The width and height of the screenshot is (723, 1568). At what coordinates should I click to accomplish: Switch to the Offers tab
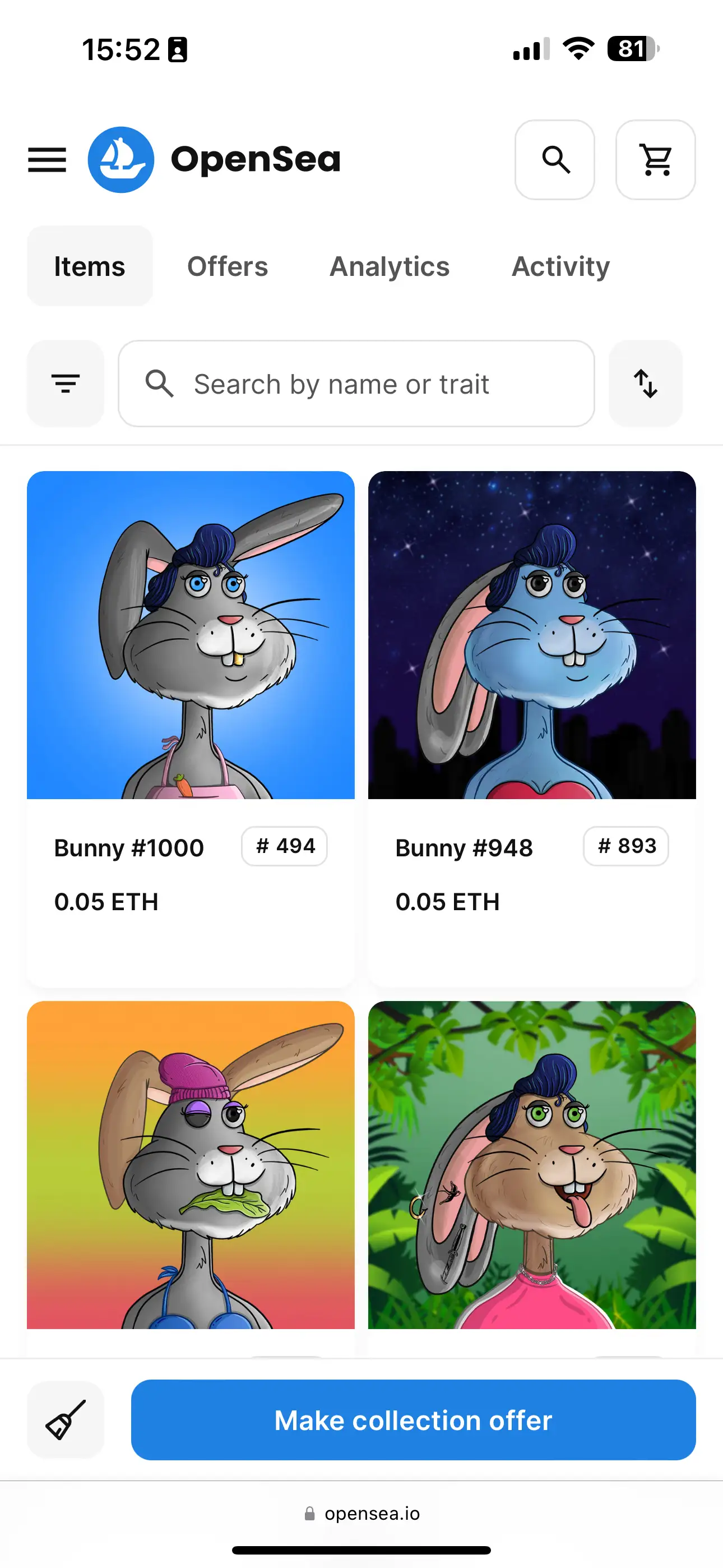click(x=227, y=266)
